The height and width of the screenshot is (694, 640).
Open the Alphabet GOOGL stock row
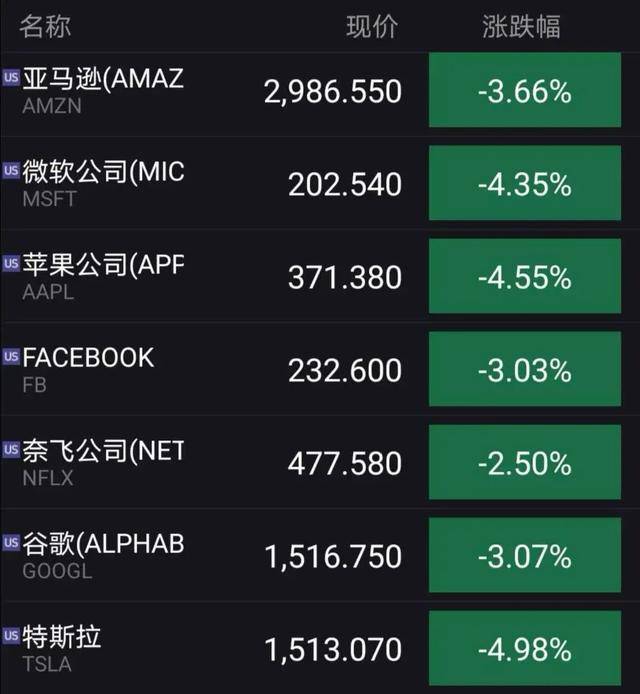200,556
